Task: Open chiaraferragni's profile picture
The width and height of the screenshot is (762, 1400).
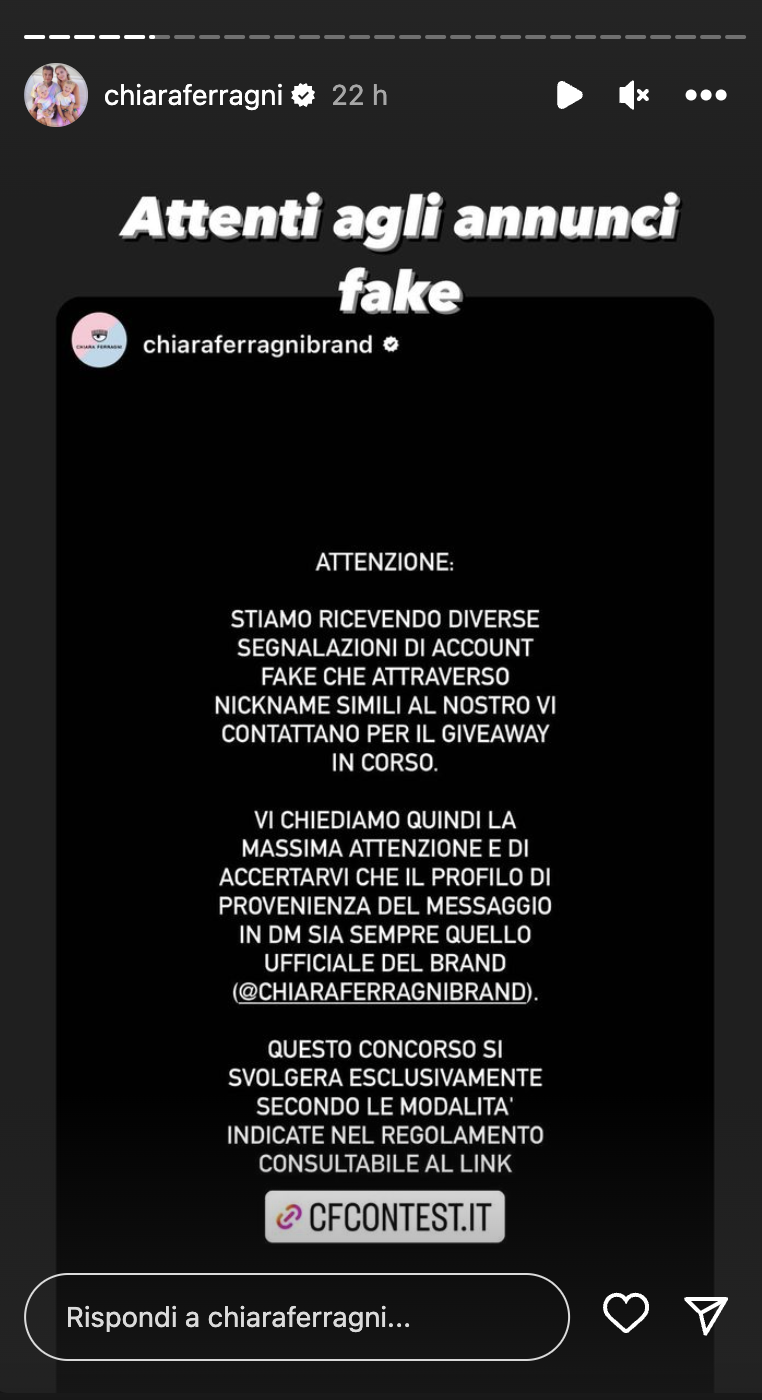Action: click(x=56, y=95)
